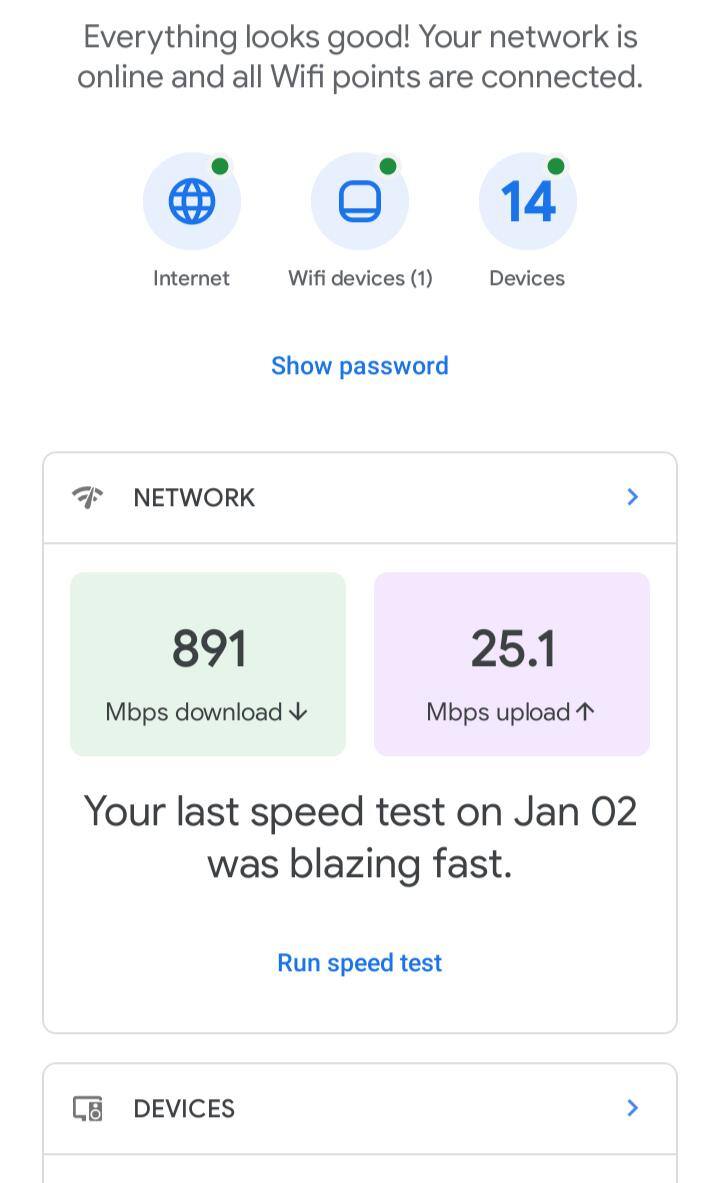Open the Internet status icon

tap(192, 201)
